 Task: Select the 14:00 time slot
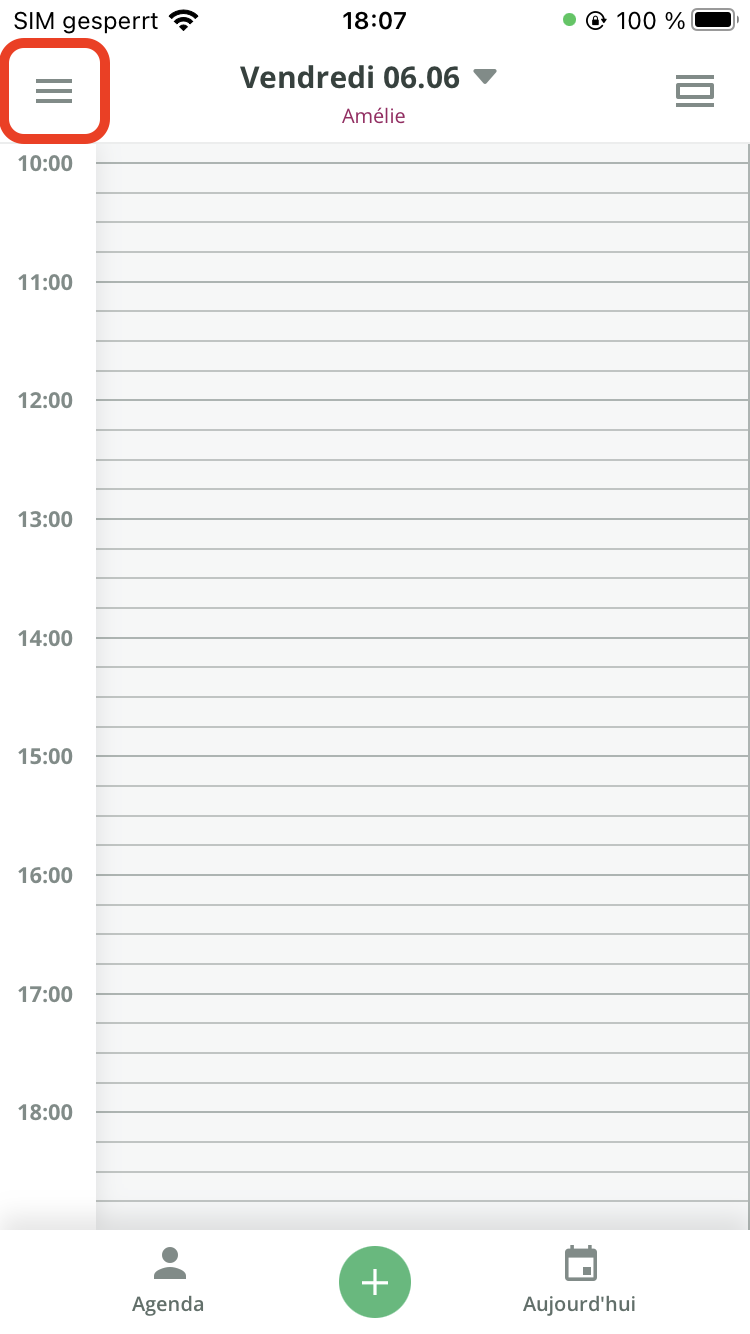420,652
